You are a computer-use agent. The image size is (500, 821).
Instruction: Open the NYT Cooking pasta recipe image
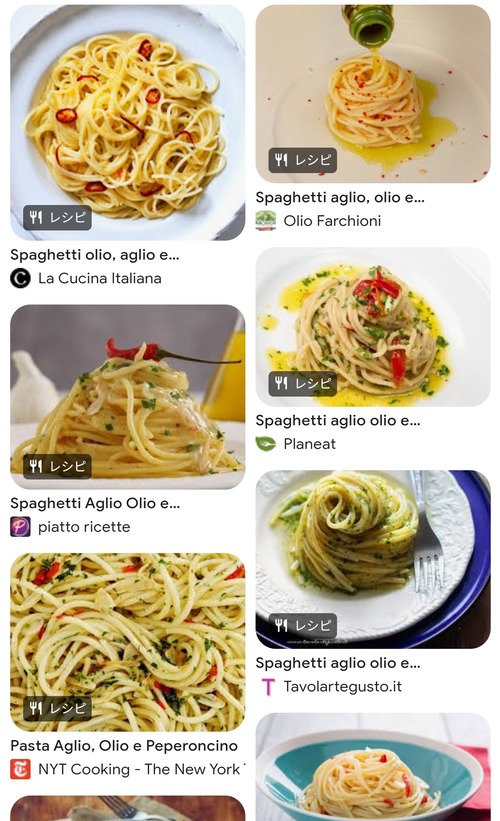[127, 642]
